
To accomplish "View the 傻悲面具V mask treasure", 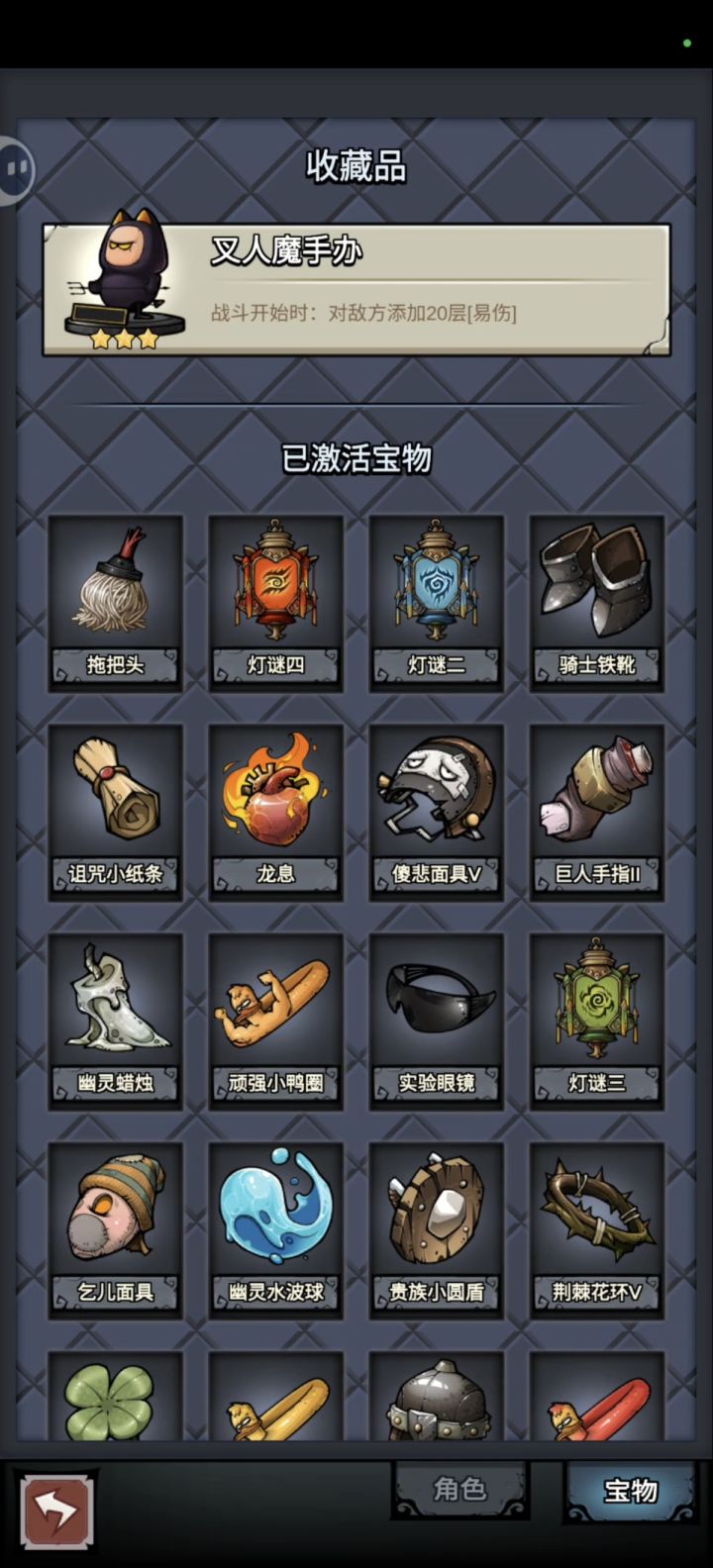I will click(436, 802).
